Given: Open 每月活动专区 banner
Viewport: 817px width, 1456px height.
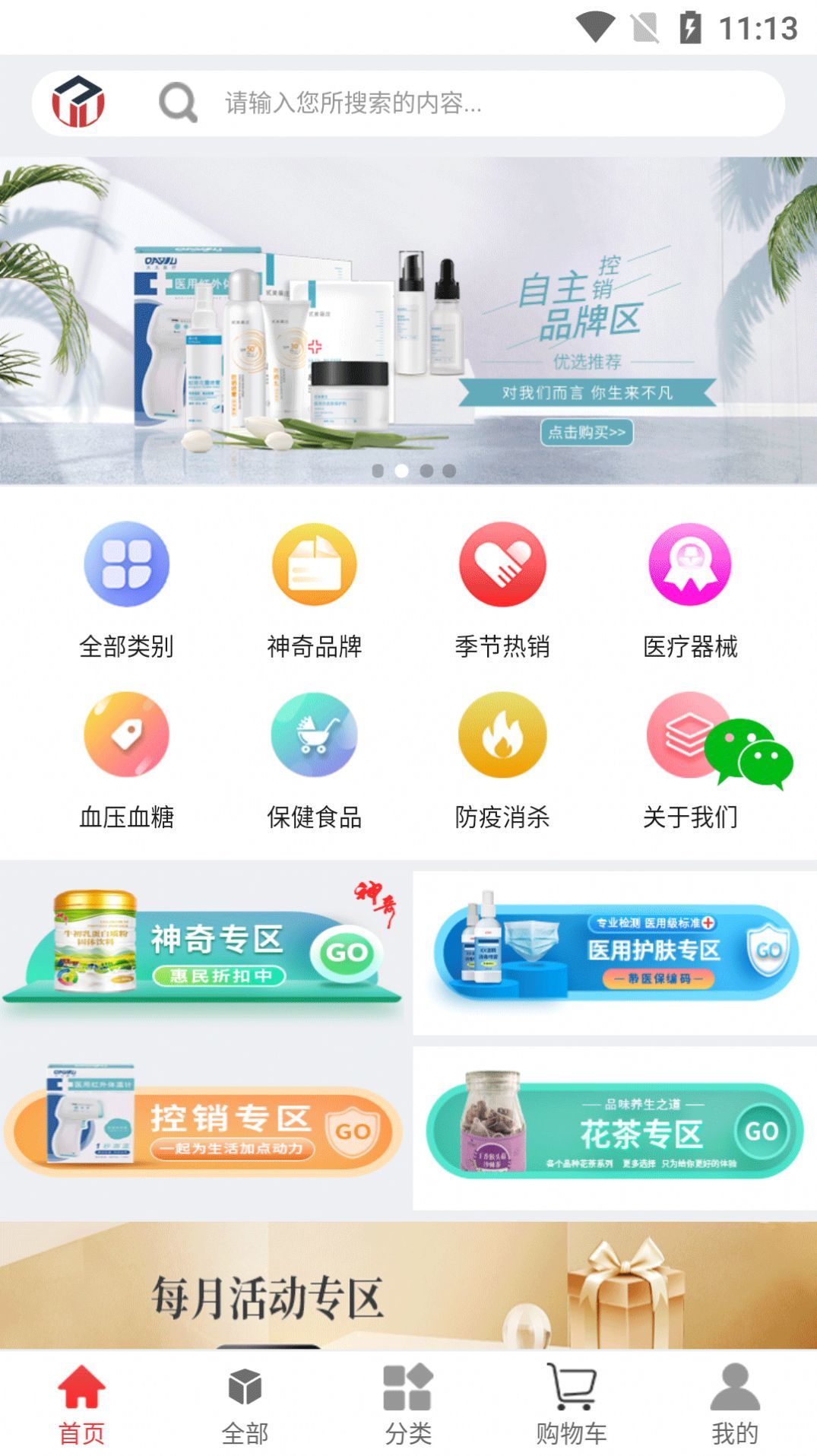Looking at the screenshot, I should tap(408, 1286).
